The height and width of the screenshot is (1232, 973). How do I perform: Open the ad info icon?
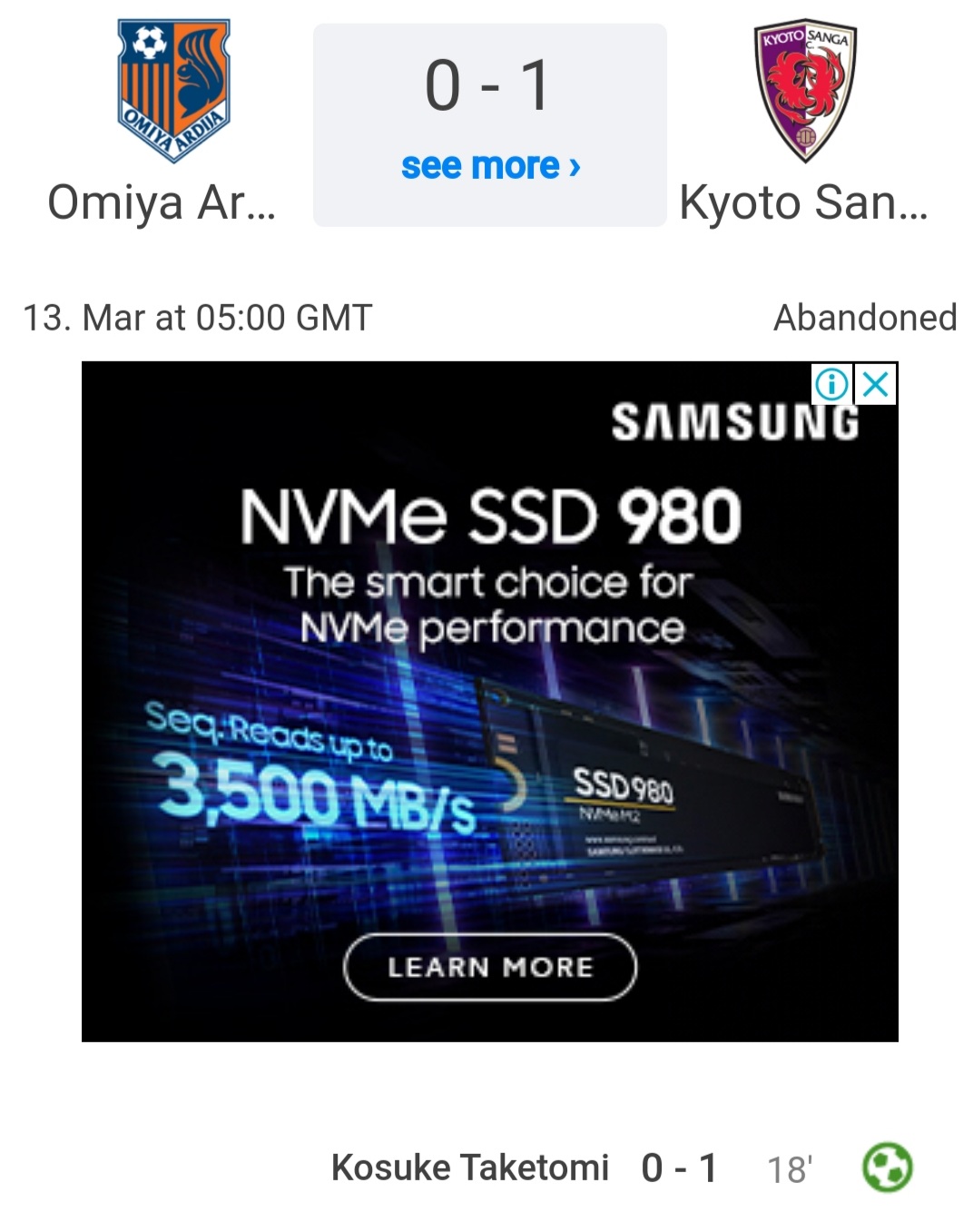(831, 384)
